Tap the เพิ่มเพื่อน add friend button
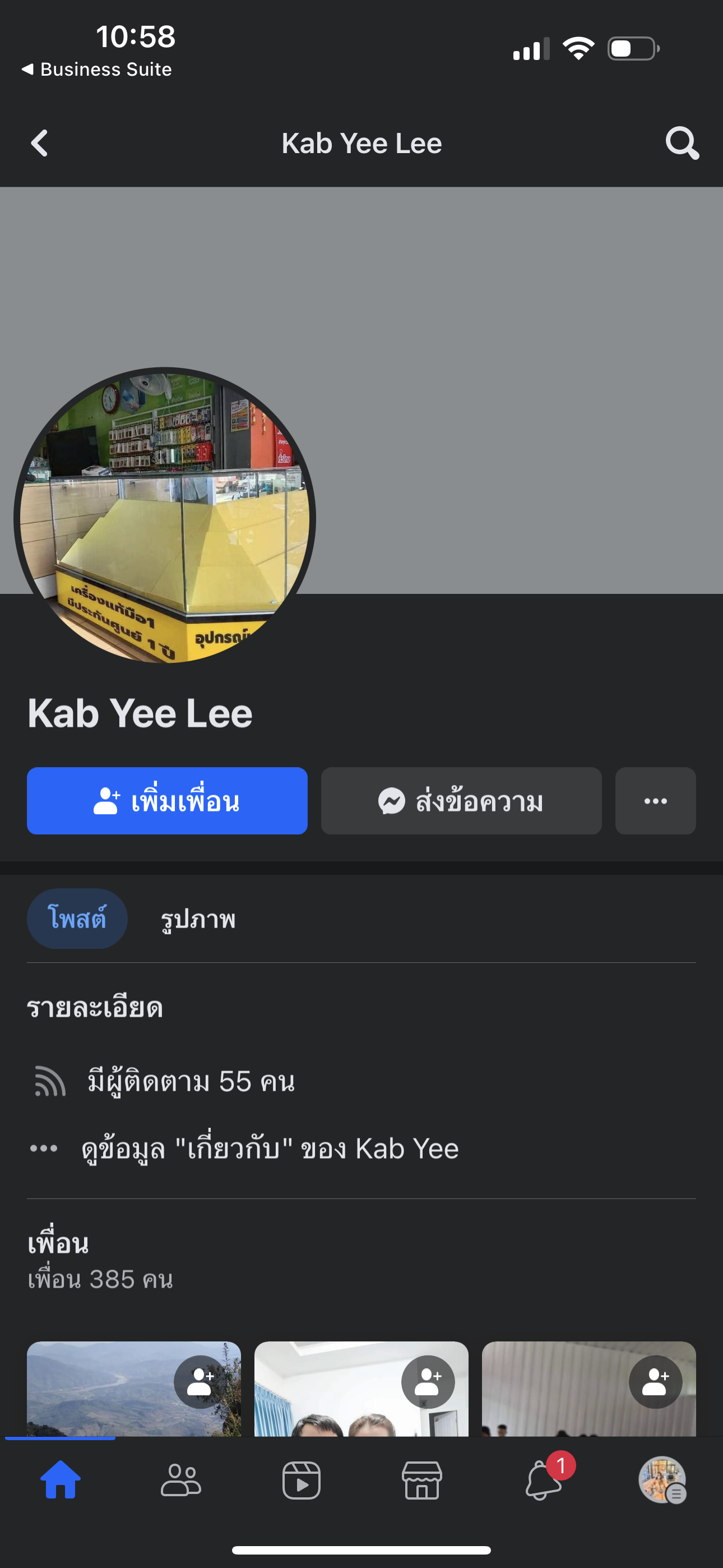 167,800
